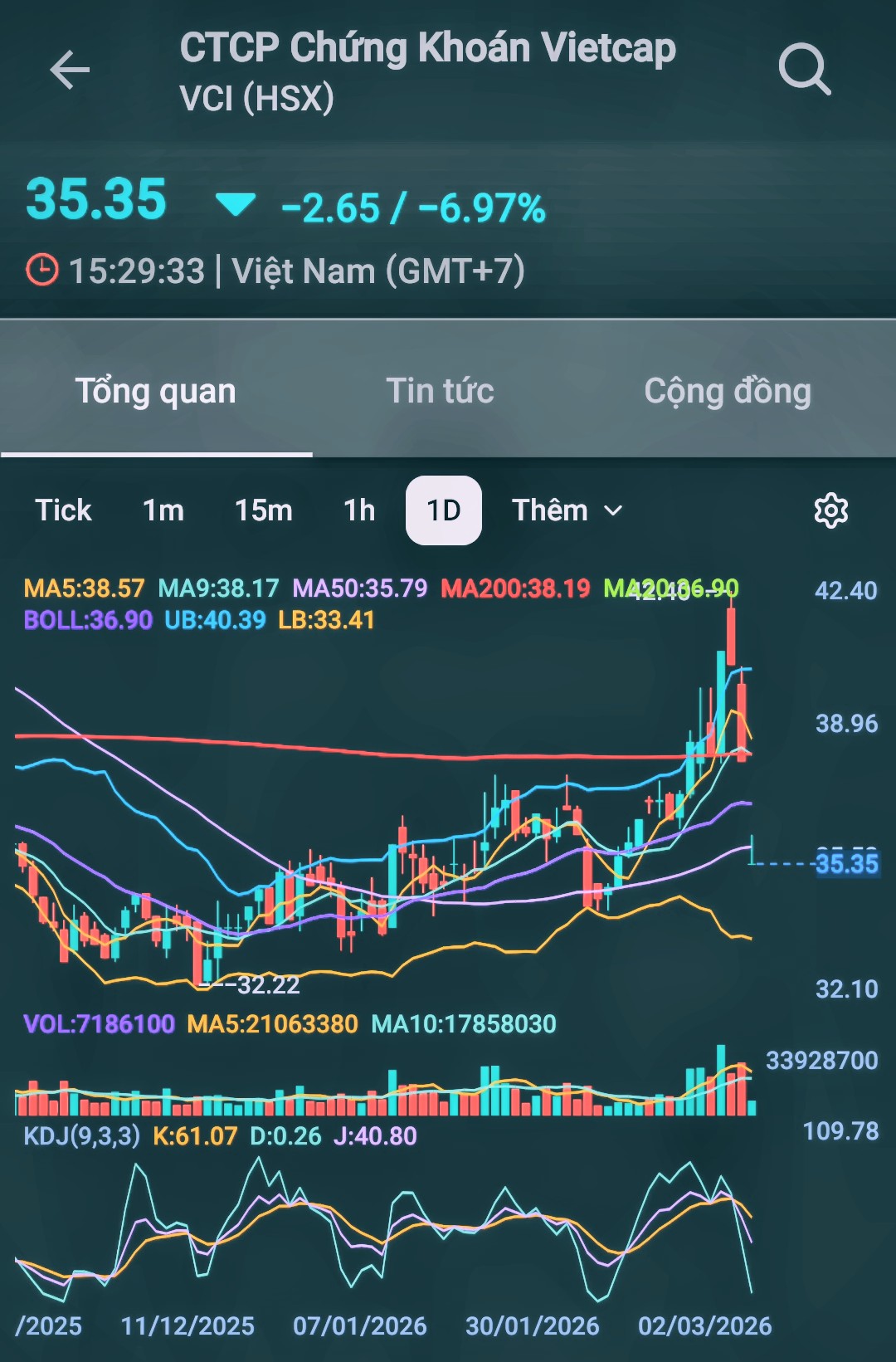Select the 1D chart interval
The height and width of the screenshot is (1362, 896).
coord(444,510)
